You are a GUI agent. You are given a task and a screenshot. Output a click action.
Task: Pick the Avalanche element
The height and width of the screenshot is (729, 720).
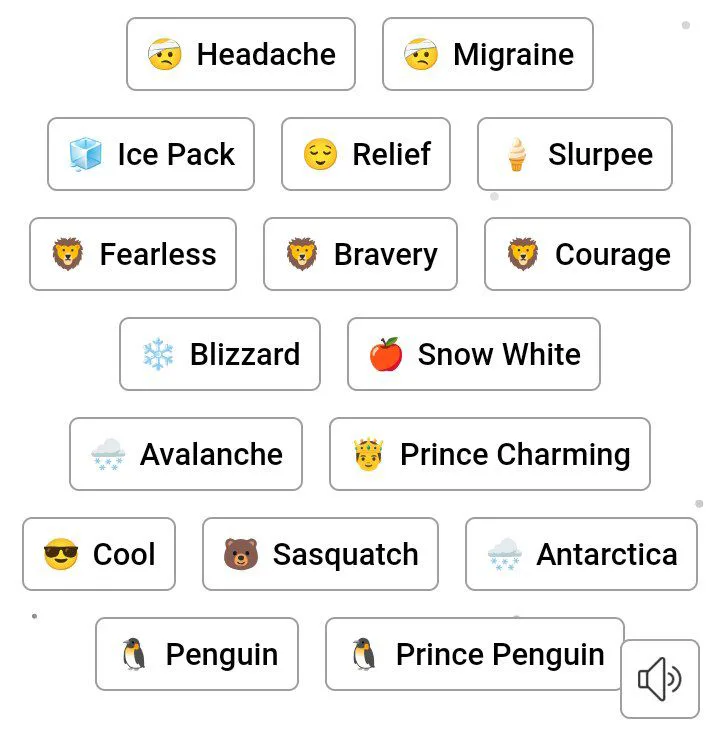coord(186,454)
